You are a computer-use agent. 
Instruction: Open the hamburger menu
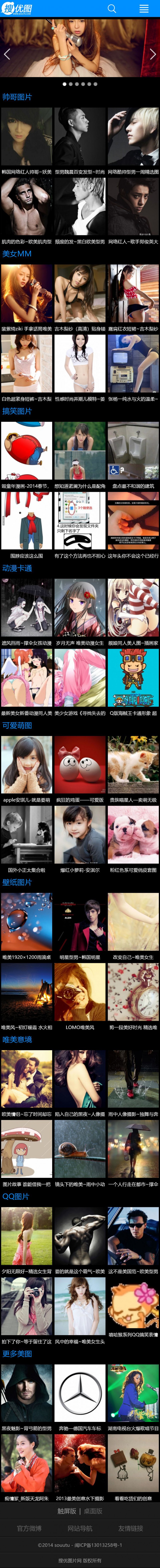click(144, 9)
